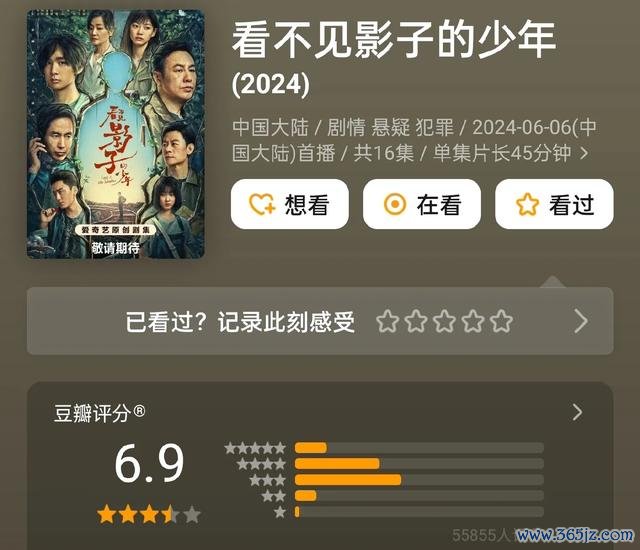Expand the drama info details chevron
This screenshot has width=640, height=550.
click(584, 154)
